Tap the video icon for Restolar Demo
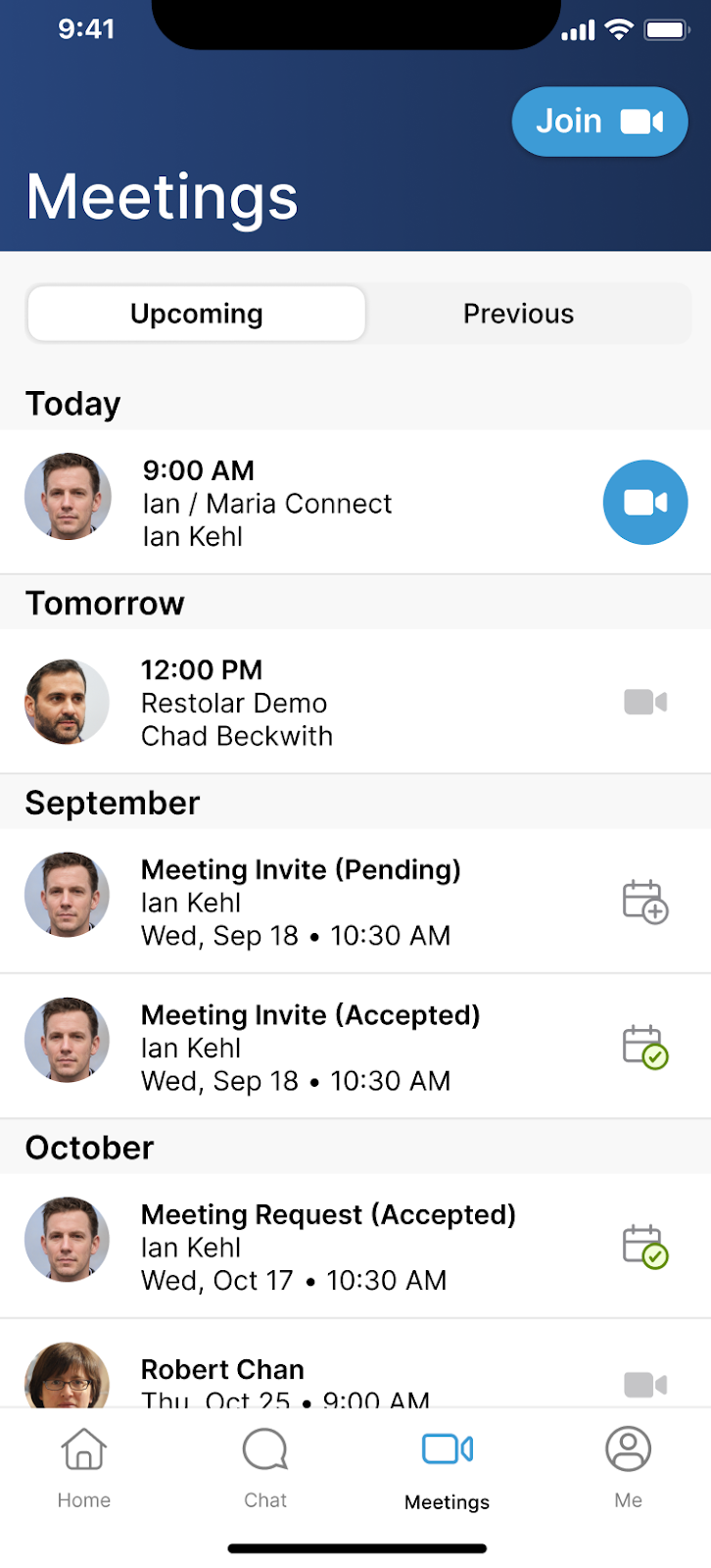 pyautogui.click(x=644, y=702)
